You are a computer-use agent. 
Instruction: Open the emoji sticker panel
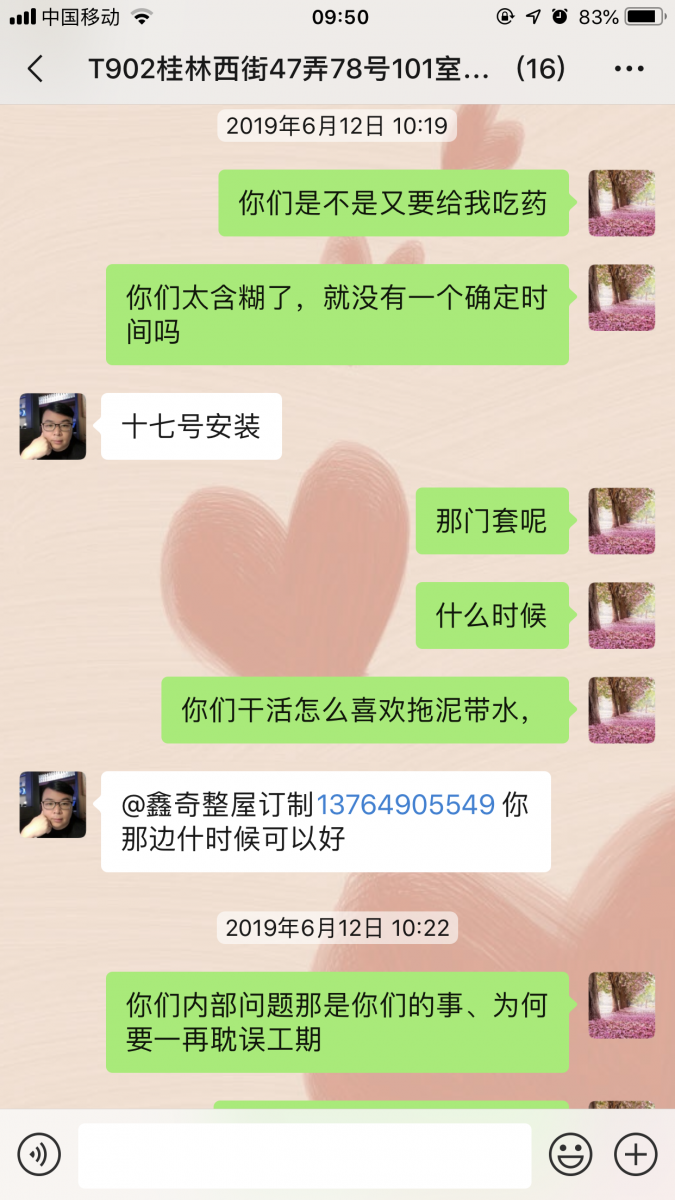pyautogui.click(x=570, y=1155)
